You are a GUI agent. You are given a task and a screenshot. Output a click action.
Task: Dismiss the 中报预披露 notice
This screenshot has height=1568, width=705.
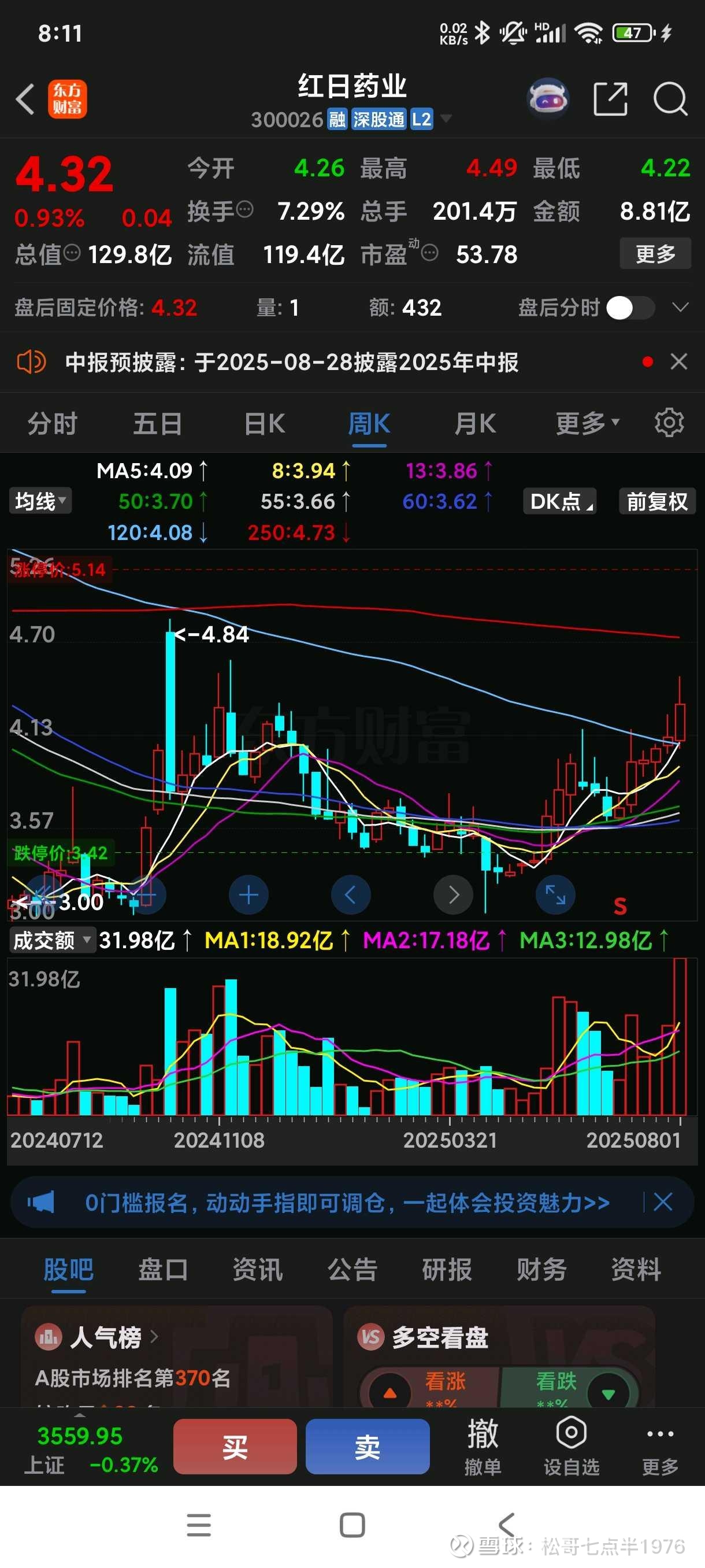pos(679,362)
